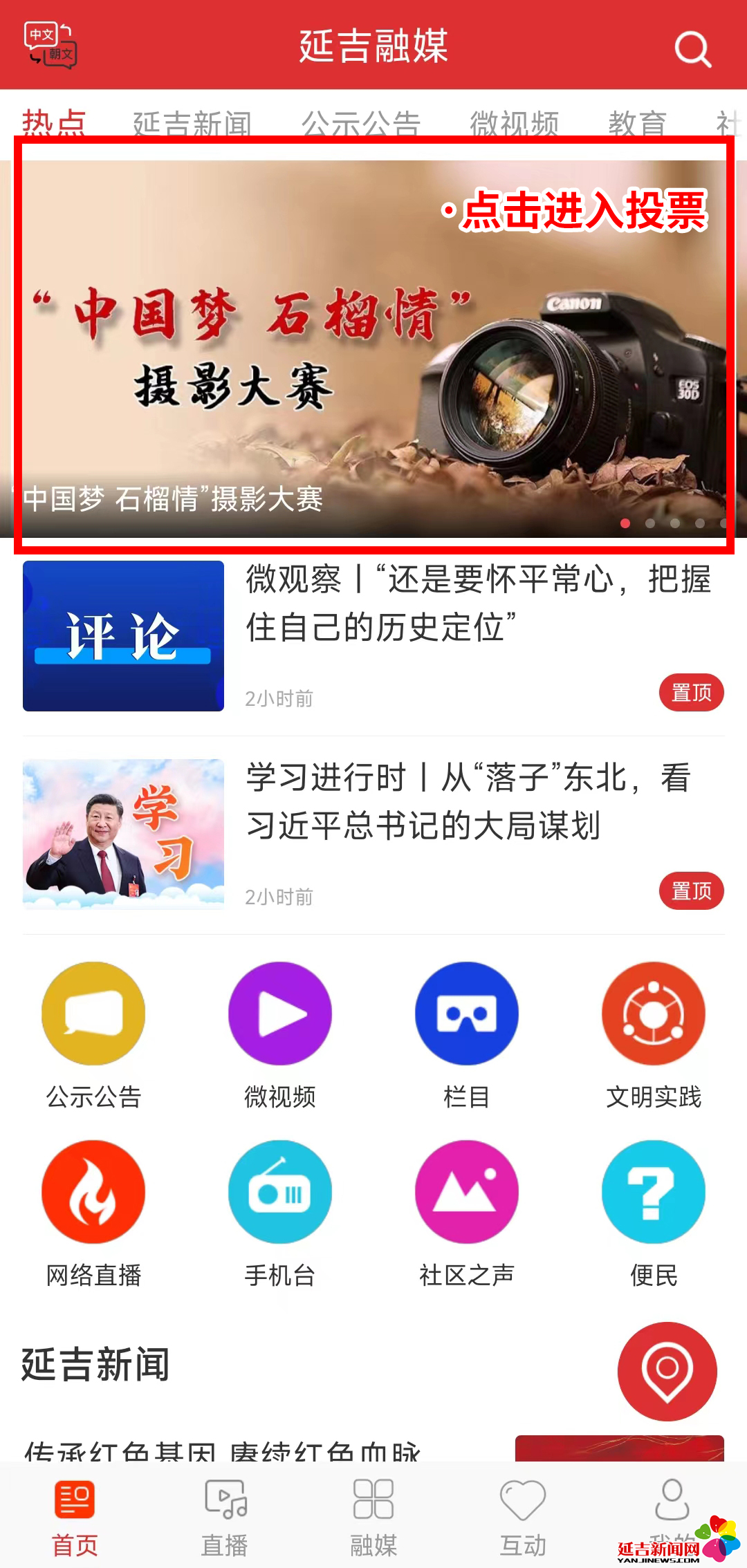The width and height of the screenshot is (747, 1568).
Task: Open the 栏目 shortcut
Action: [467, 1014]
